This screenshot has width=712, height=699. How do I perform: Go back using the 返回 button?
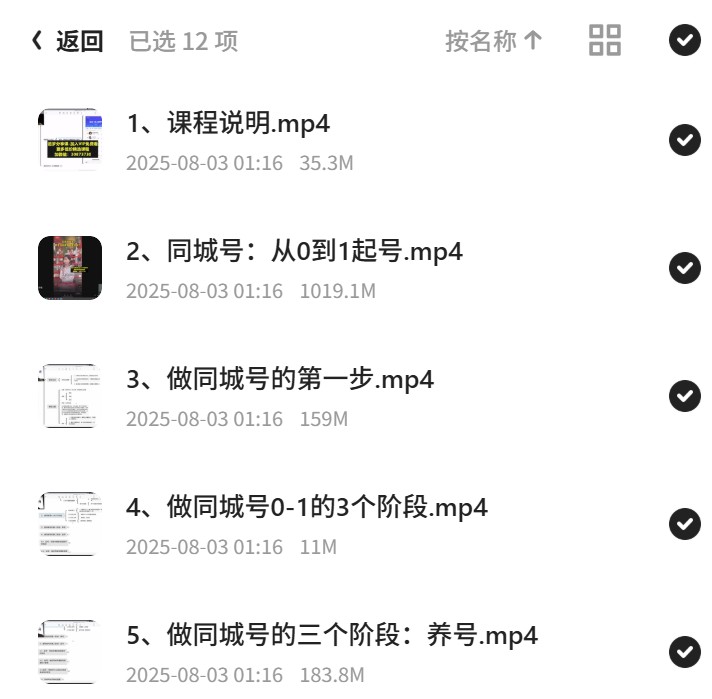click(67, 41)
